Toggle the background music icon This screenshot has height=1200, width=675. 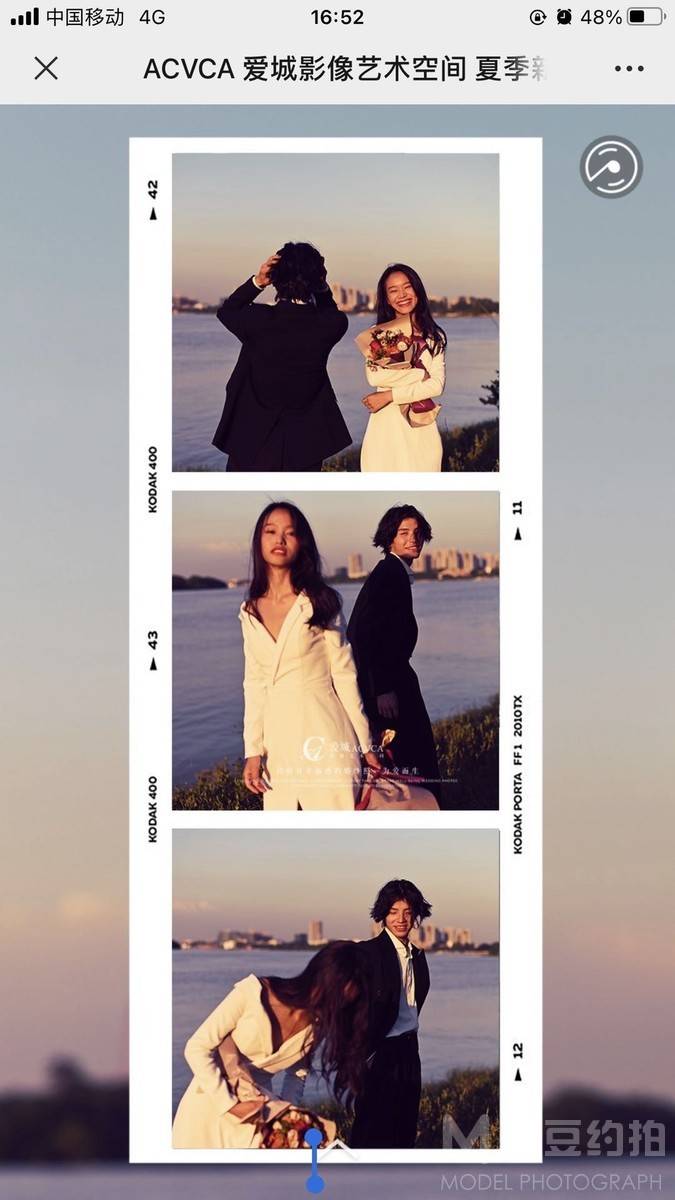(x=611, y=167)
